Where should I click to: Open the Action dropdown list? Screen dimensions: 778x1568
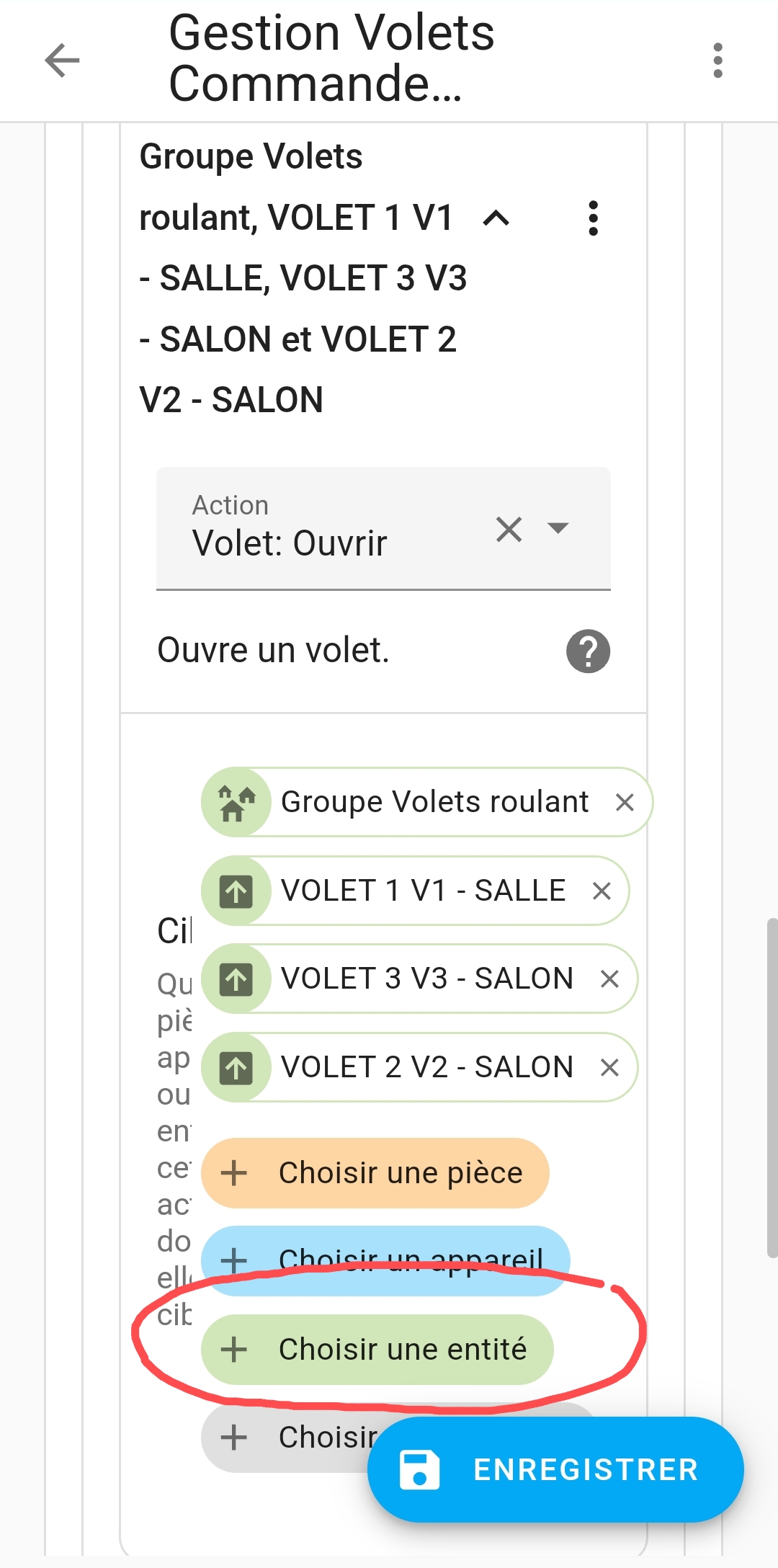click(x=558, y=528)
